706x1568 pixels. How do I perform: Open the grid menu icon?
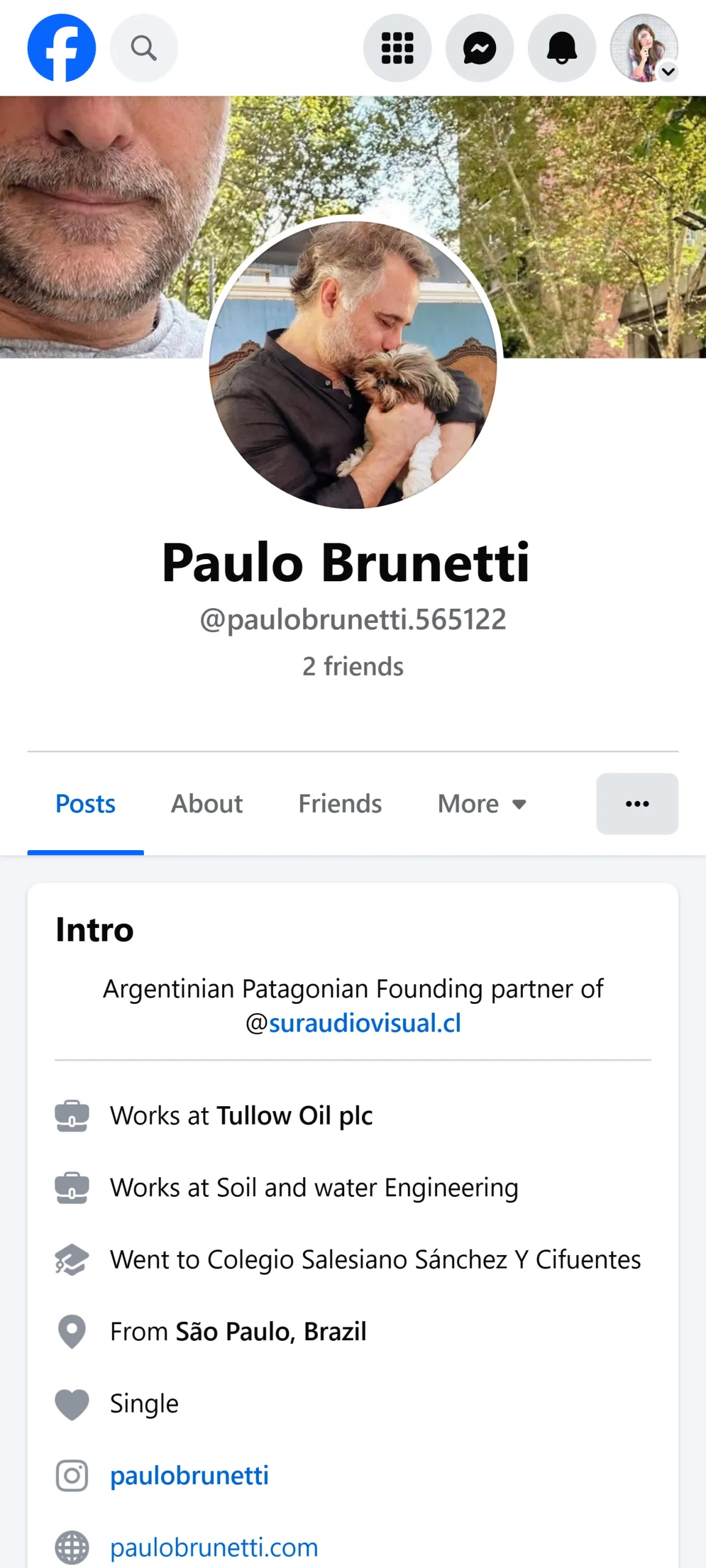coord(397,48)
